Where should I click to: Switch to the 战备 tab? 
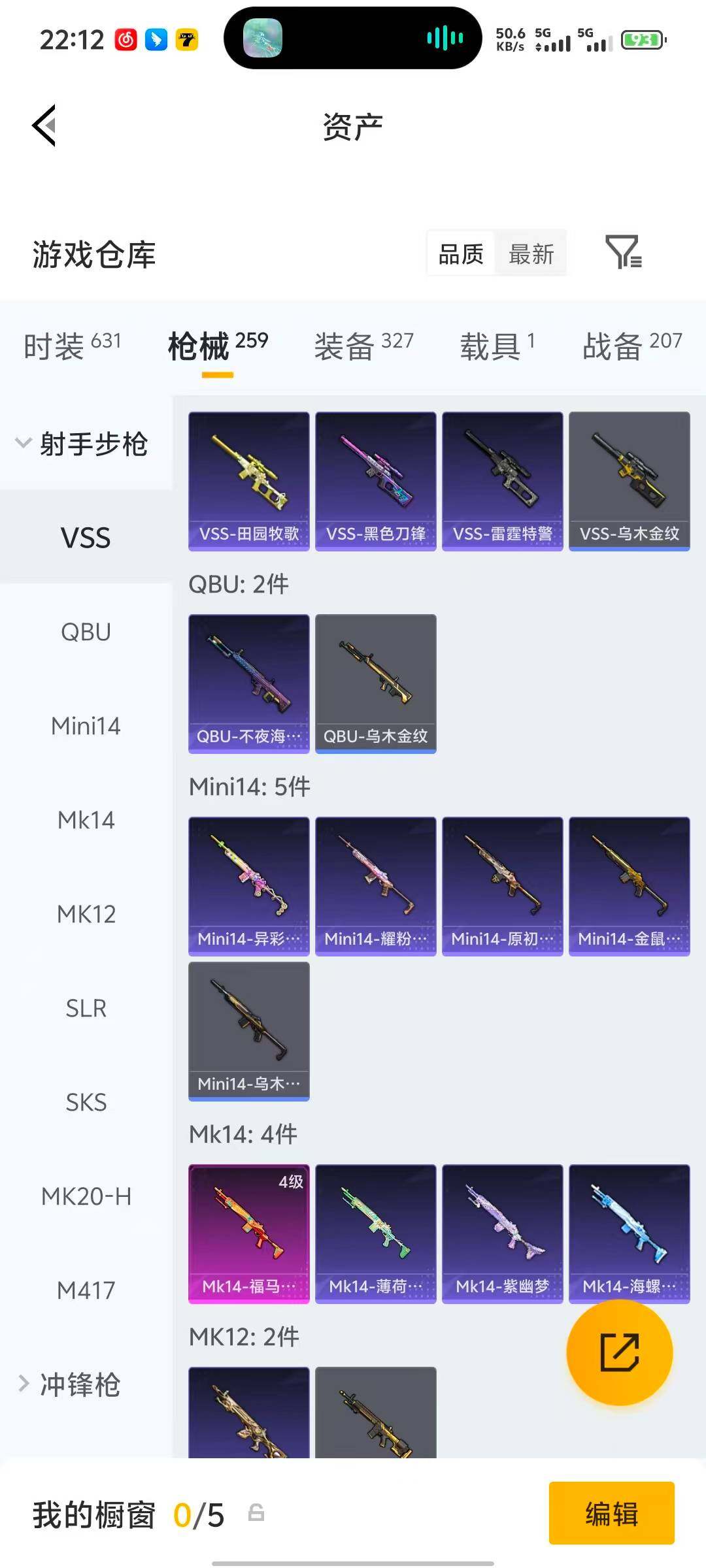click(631, 346)
